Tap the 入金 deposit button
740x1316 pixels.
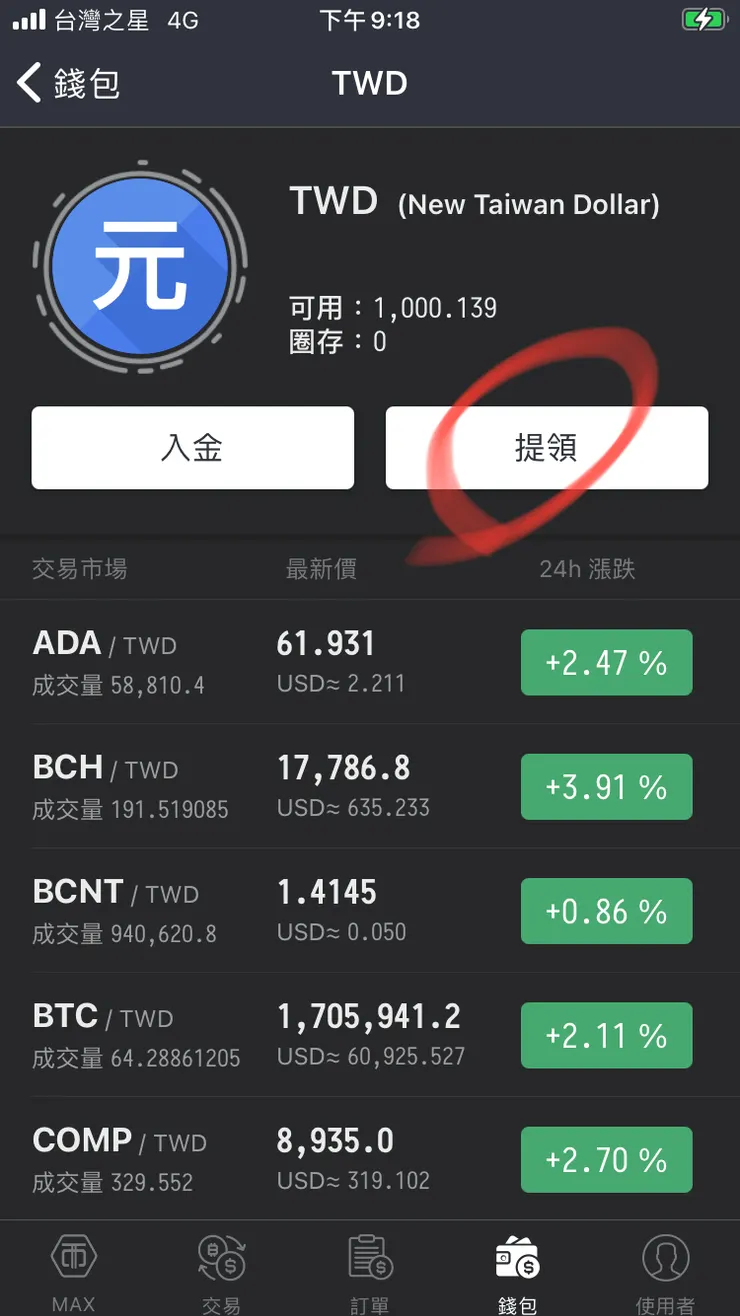(192, 448)
